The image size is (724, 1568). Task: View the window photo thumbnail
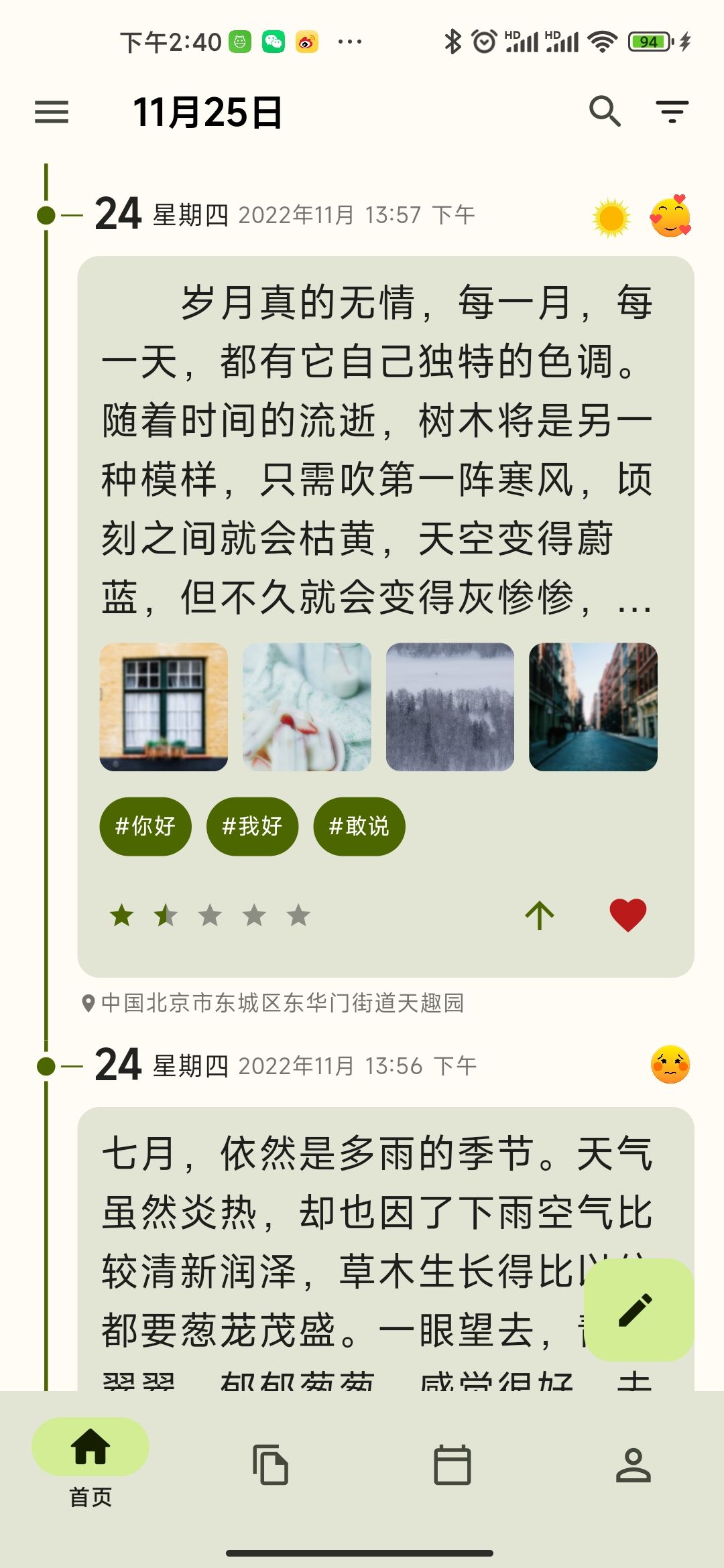coord(164,707)
